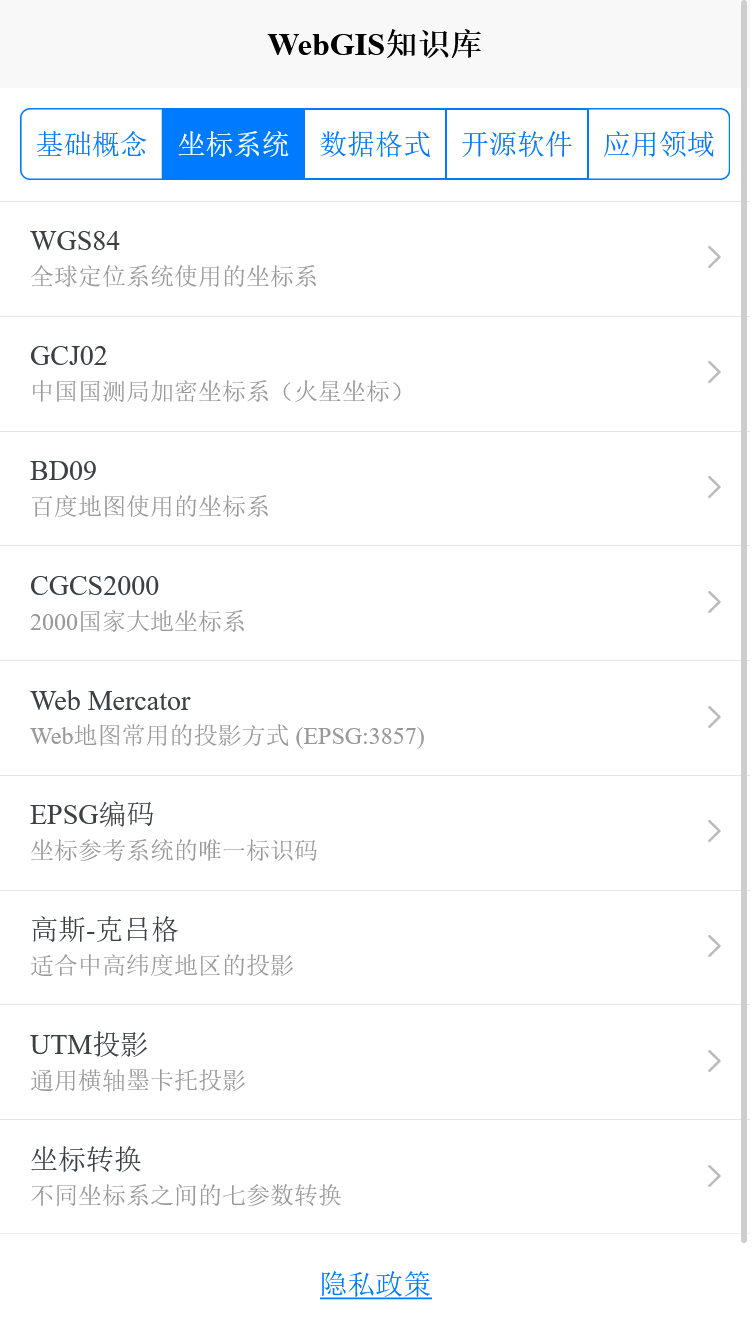Click the WebGIS知识库 title
Viewport: 752px width, 1336px height.
click(375, 43)
